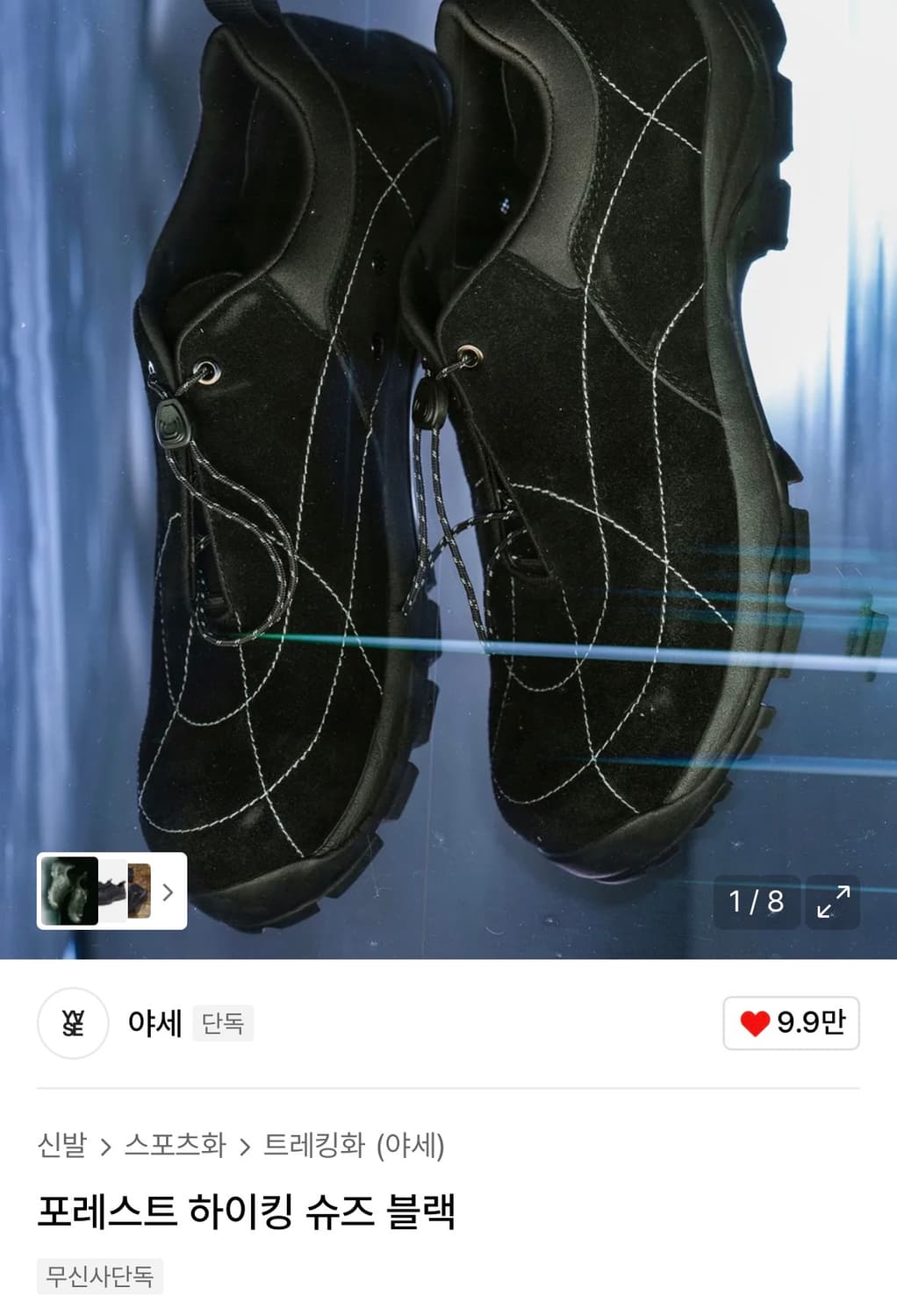The width and height of the screenshot is (897, 1316).
Task: Click the 야세 circular brand logo
Action: pos(75,1023)
